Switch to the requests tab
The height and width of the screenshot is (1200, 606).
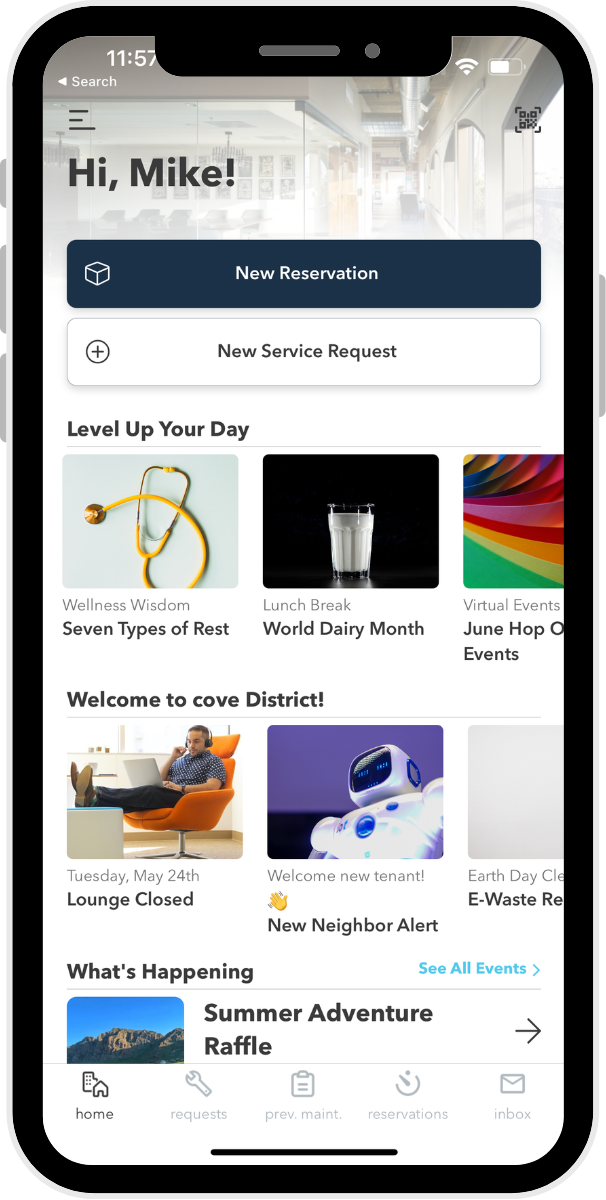tap(198, 1096)
